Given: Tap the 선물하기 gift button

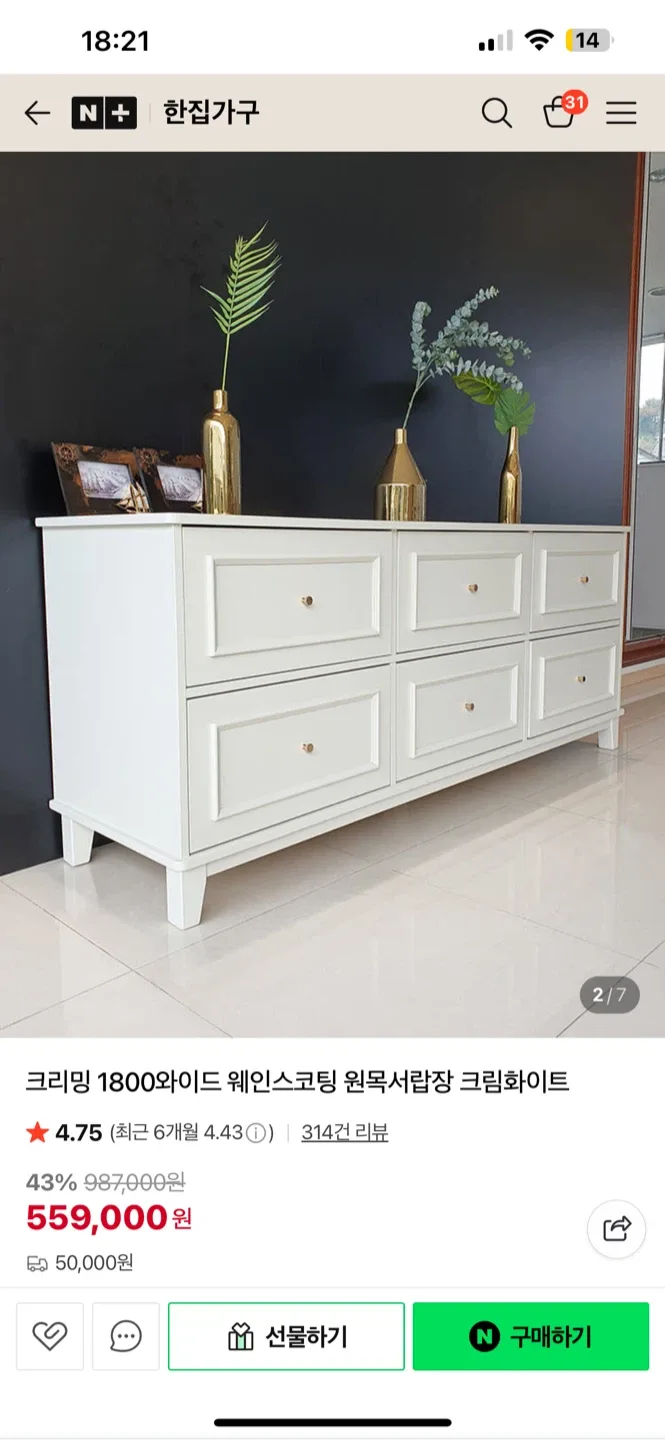Looking at the screenshot, I should [x=286, y=1336].
